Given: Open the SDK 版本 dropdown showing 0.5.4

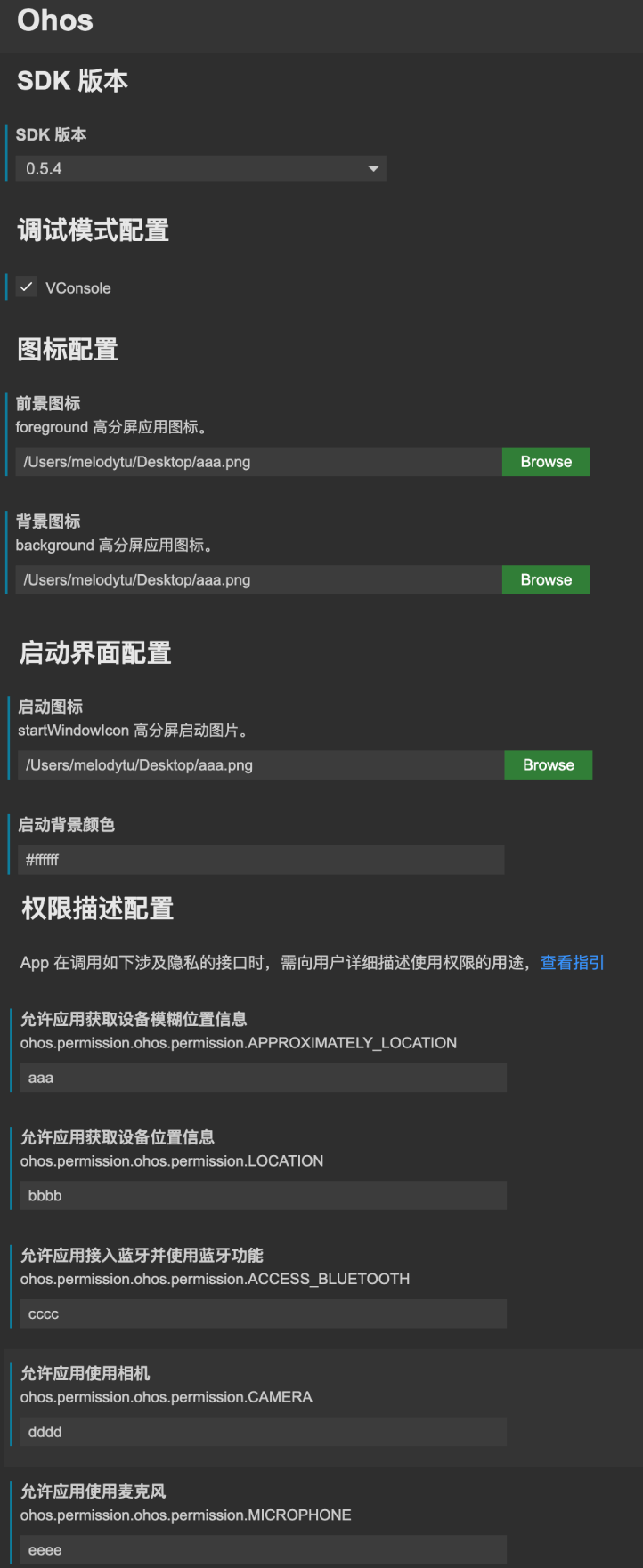Looking at the screenshot, I should coord(200,168).
